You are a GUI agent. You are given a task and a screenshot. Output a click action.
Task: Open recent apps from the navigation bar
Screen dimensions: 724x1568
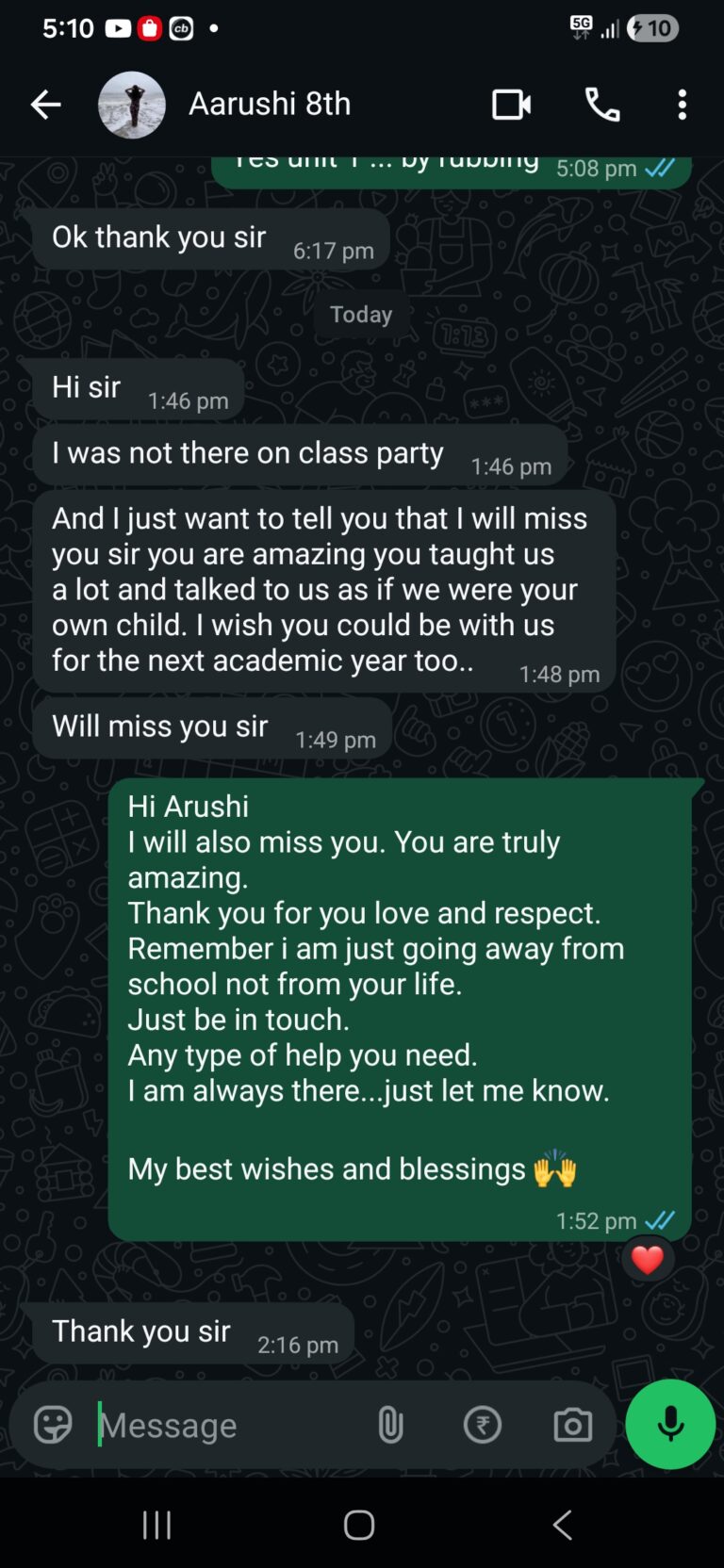coord(156,1525)
